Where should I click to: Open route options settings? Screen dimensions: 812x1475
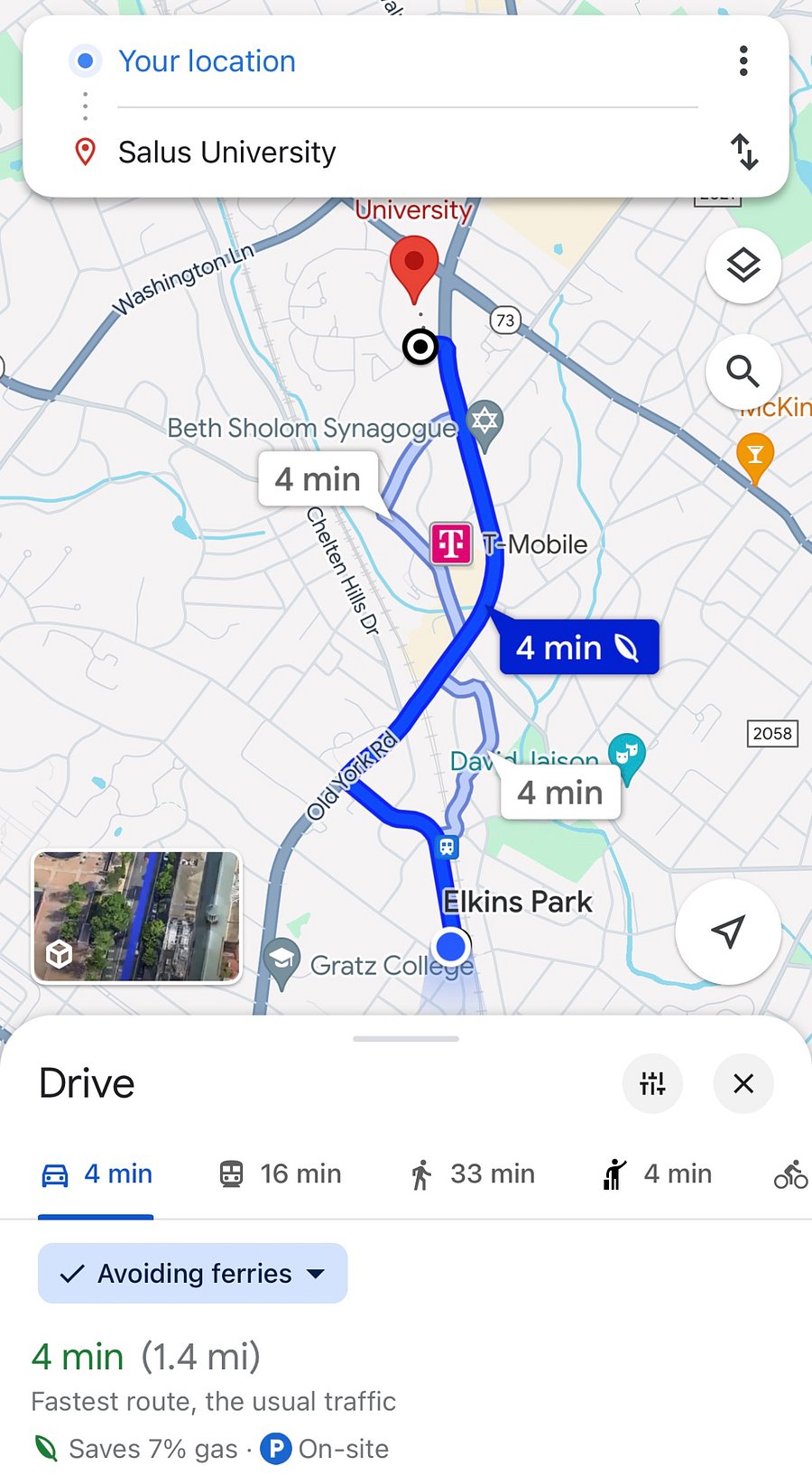(652, 1083)
